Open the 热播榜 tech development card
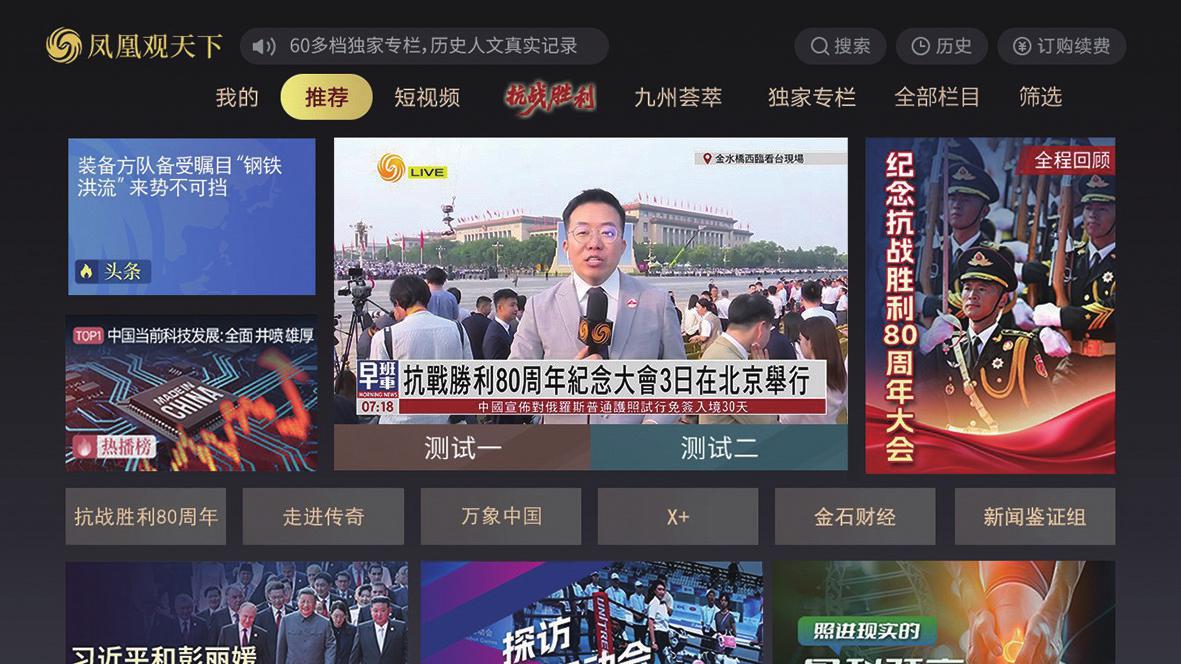Image resolution: width=1181 pixels, height=664 pixels. (191, 393)
